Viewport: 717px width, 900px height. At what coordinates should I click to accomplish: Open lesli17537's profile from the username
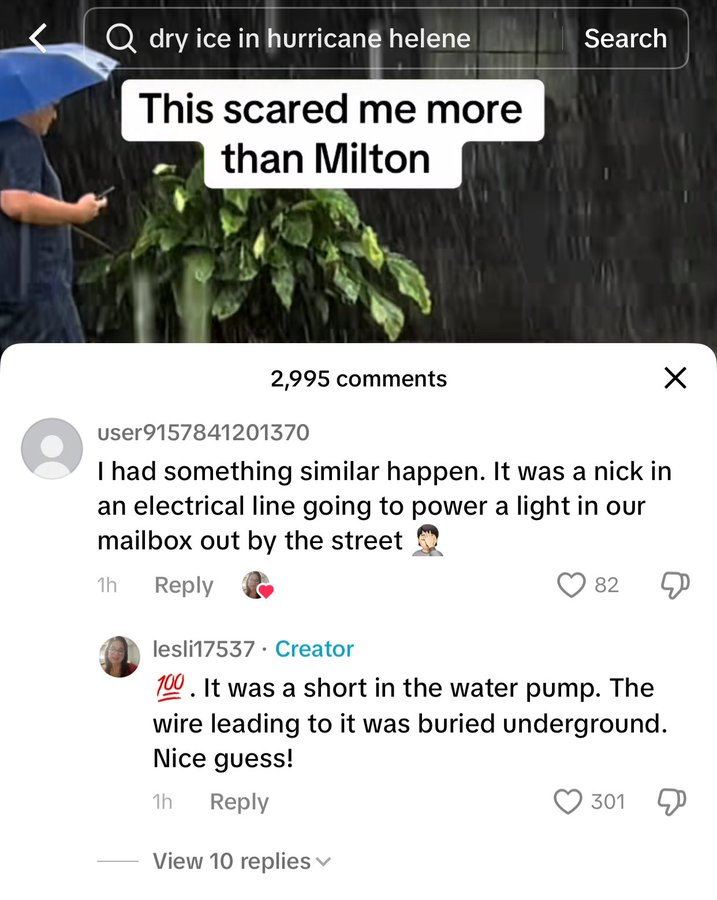(x=203, y=649)
